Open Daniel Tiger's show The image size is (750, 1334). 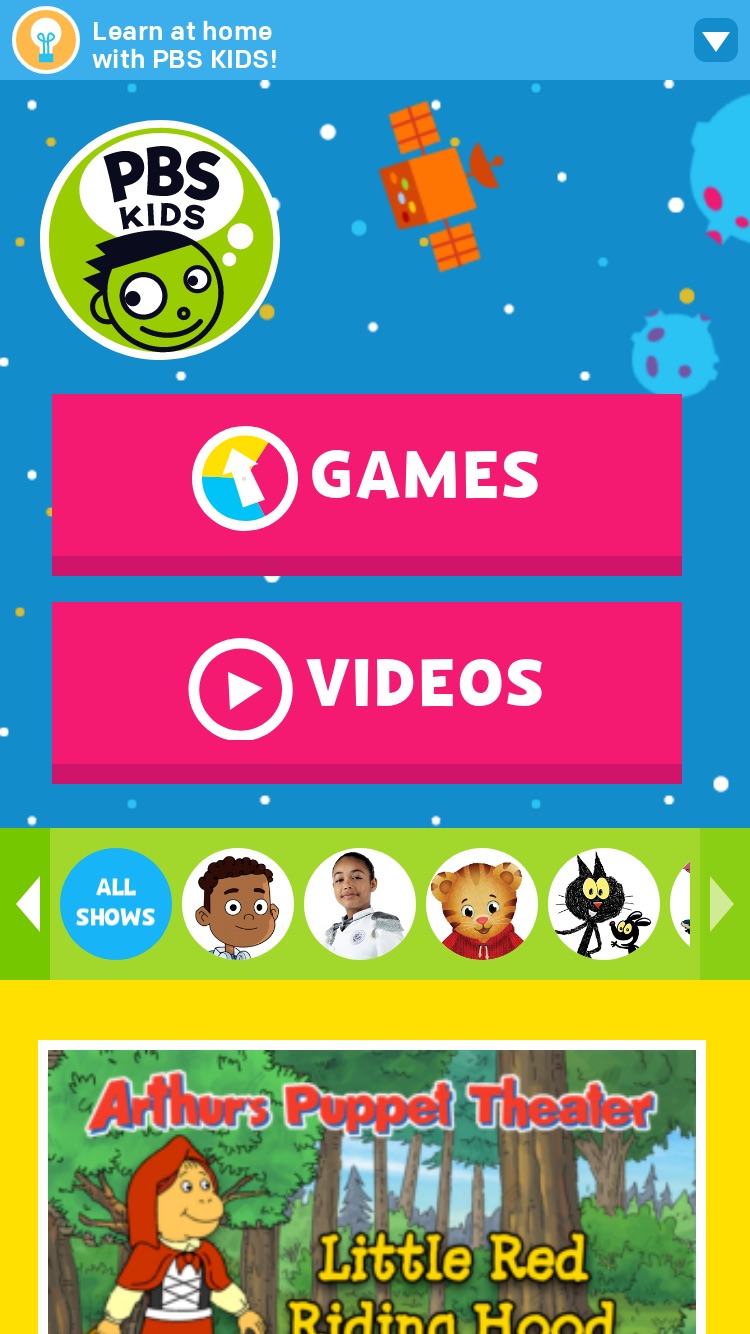(482, 904)
